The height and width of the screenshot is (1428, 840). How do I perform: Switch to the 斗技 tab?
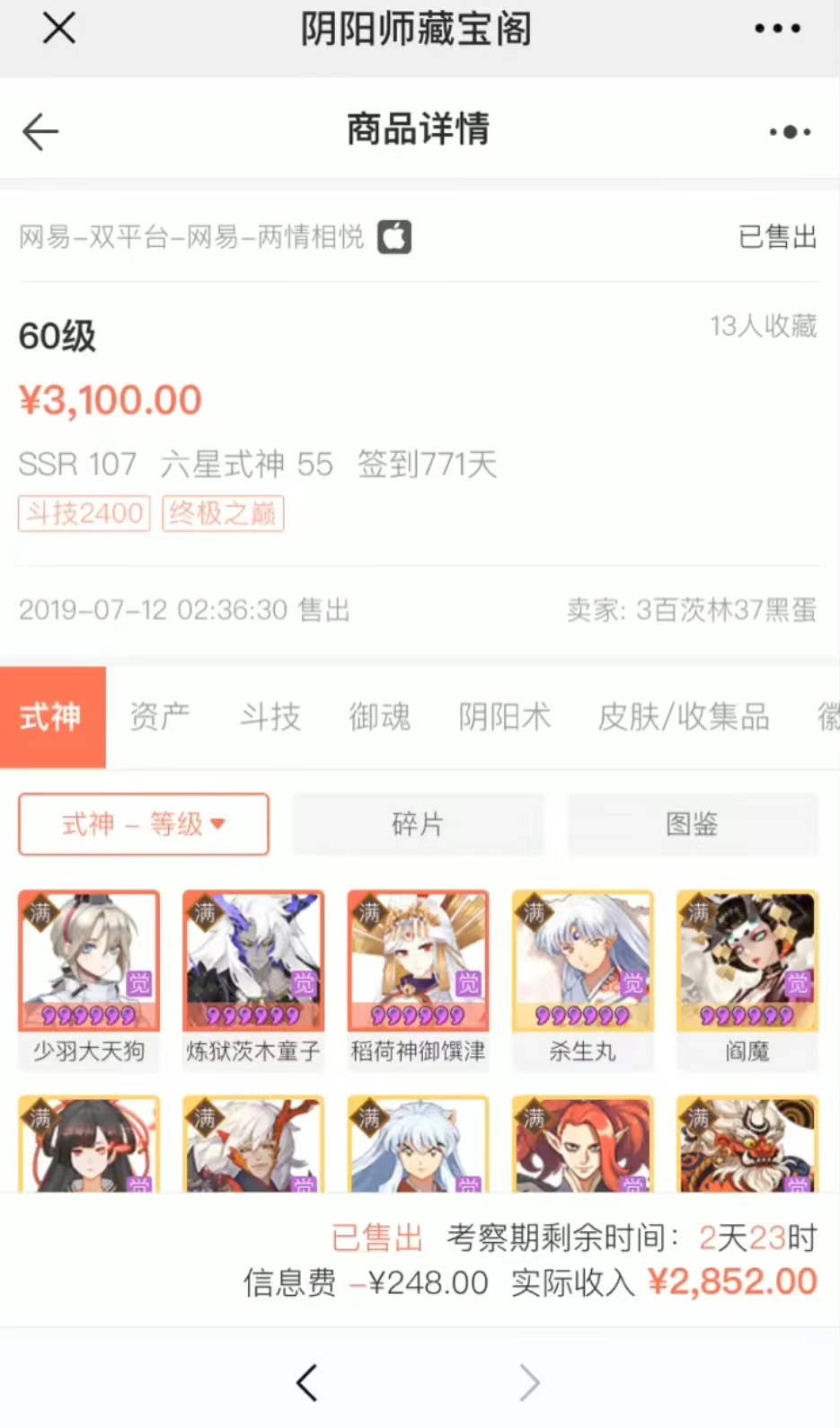click(x=270, y=717)
